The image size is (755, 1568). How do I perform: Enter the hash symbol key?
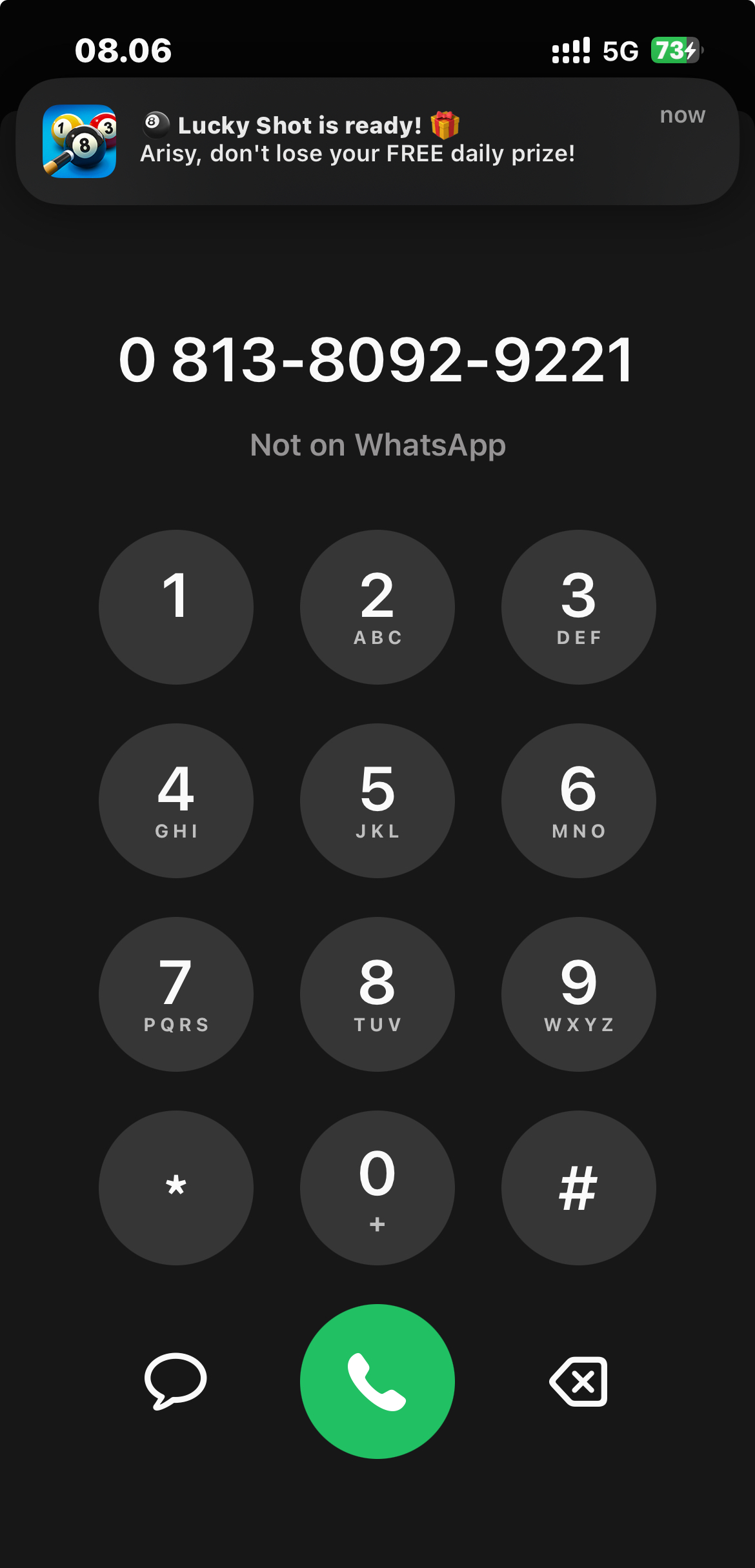(579, 1188)
